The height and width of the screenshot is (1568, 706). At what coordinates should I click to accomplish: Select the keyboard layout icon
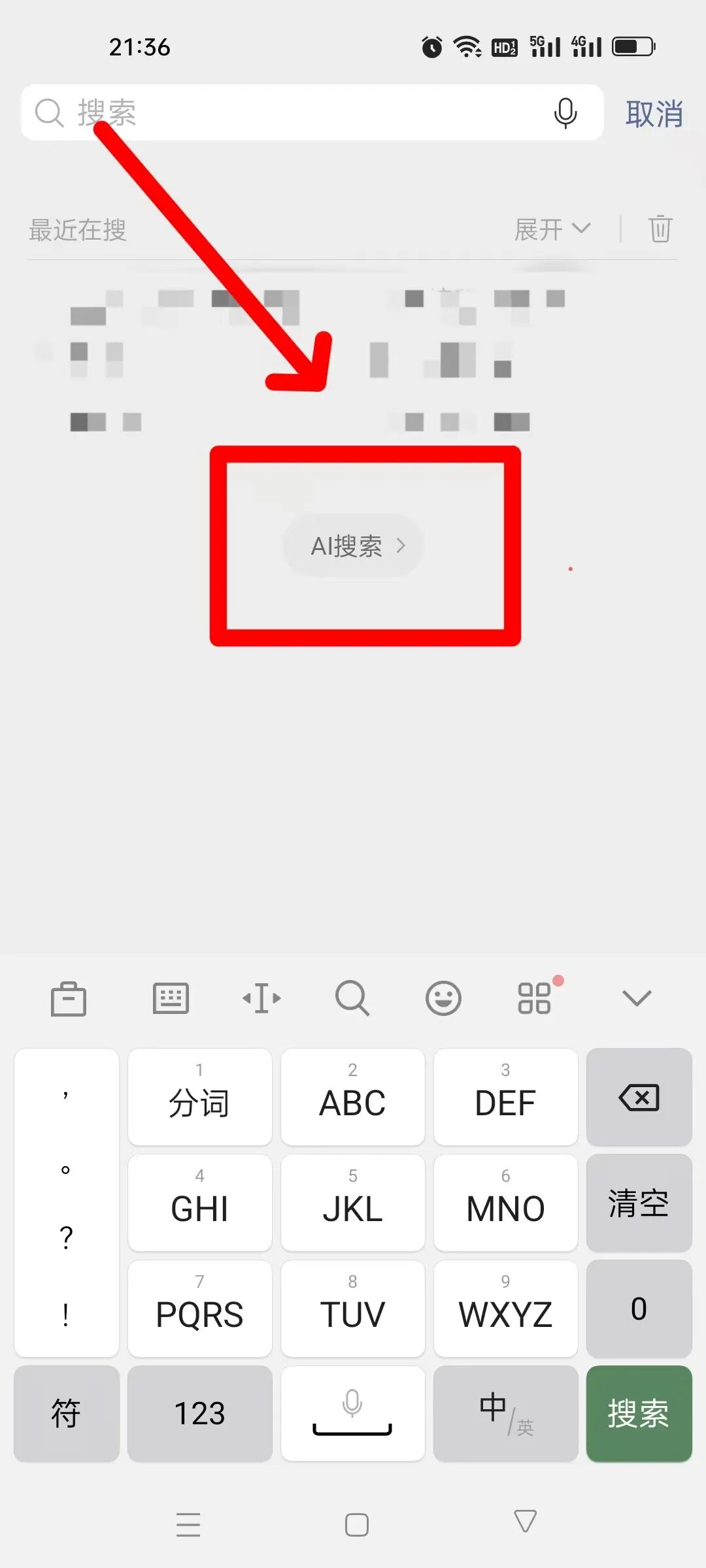click(170, 998)
